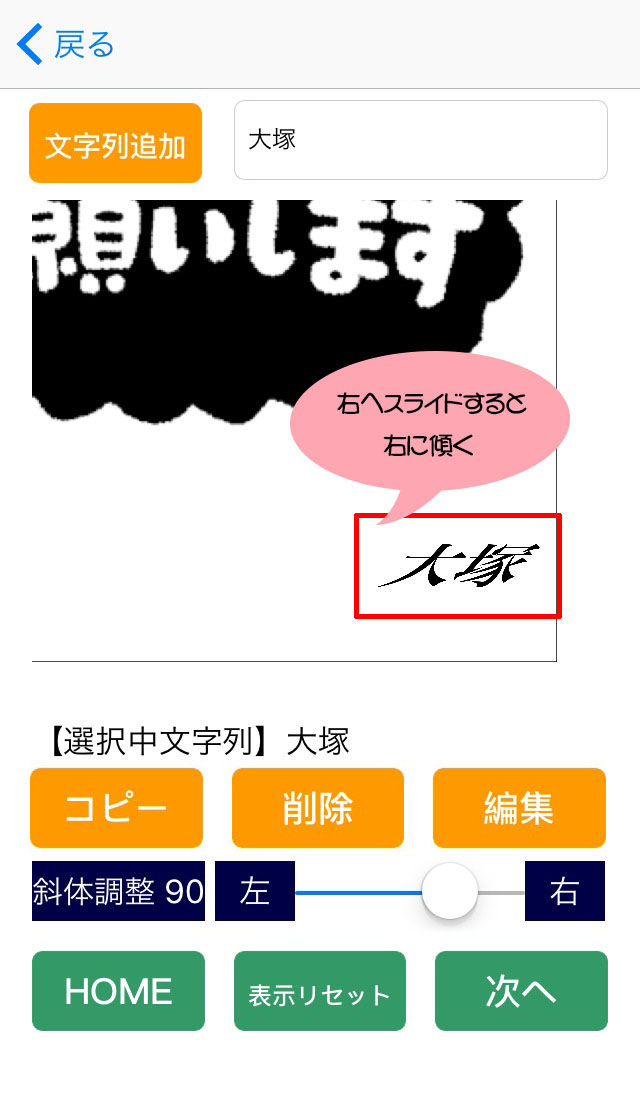The image size is (640, 1096).
Task: Tap the 斜体調整 slider track
Action: [360, 892]
